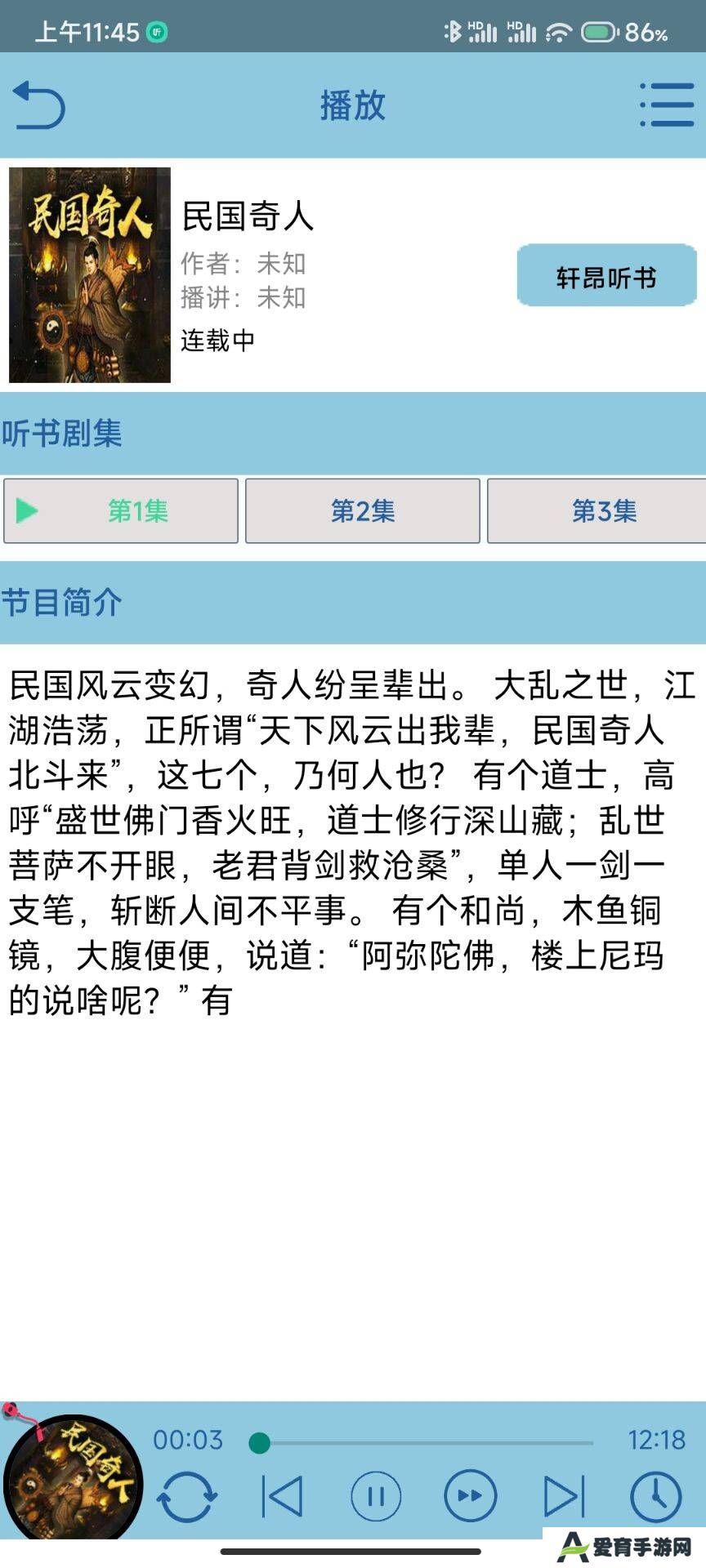The image size is (706, 1568).
Task: Fast forward the audio
Action: [470, 1496]
